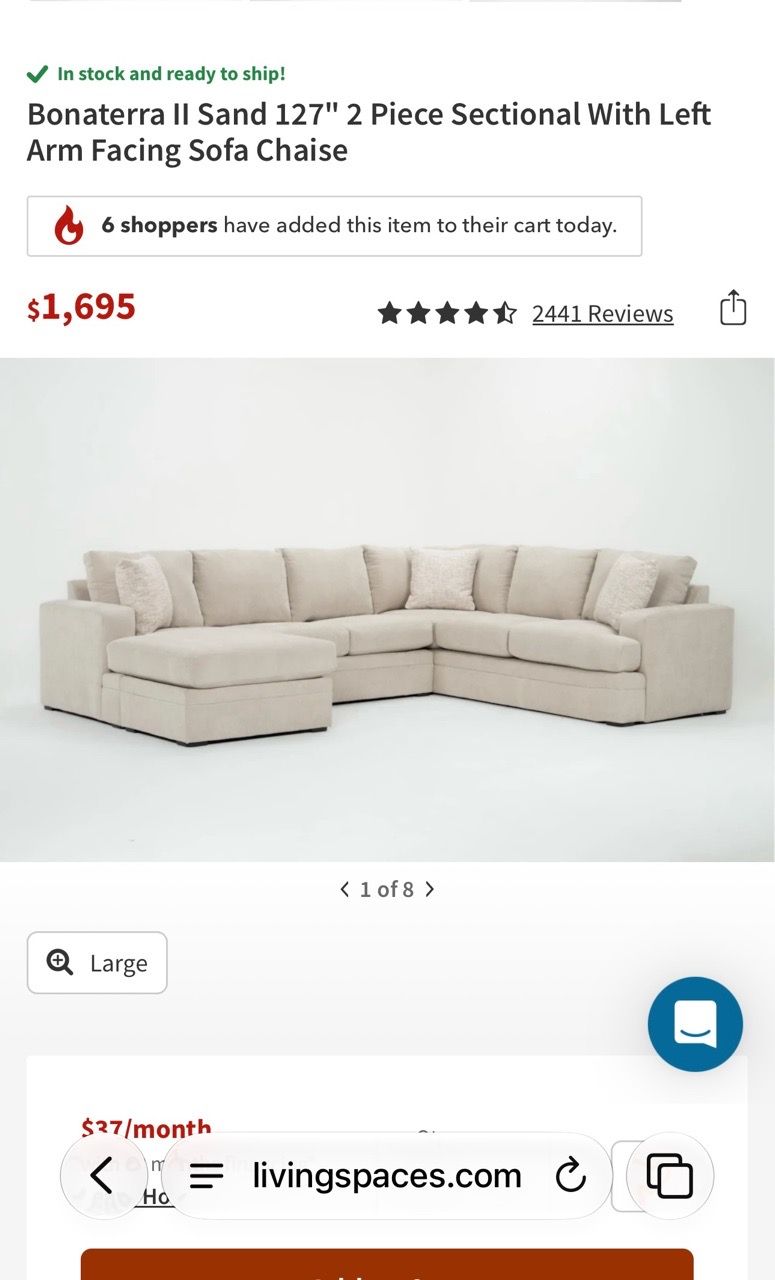Viewport: 775px width, 1280px height.
Task: Open the 2441 Reviews link
Action: pyautogui.click(x=602, y=314)
